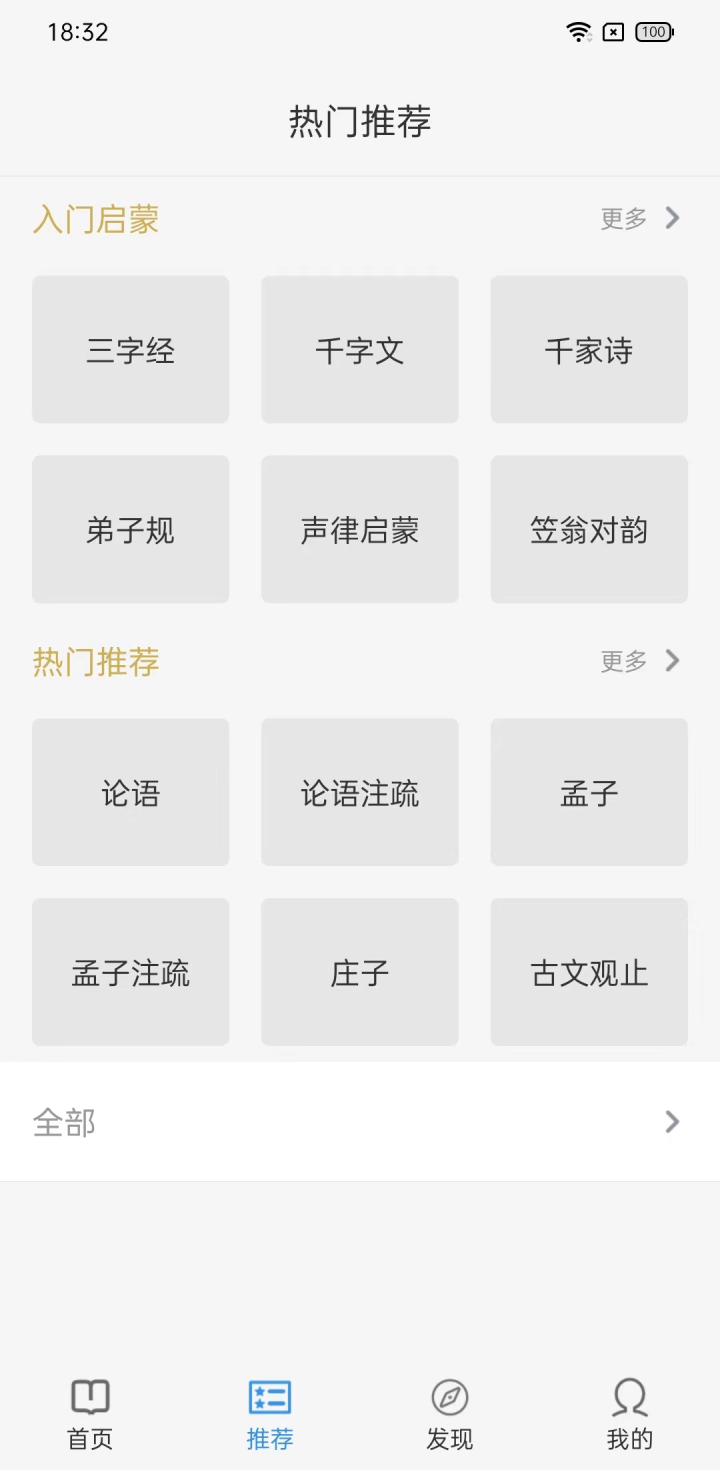Open the 论语注疏 book card
Viewport: 720px width, 1472px height.
(359, 792)
